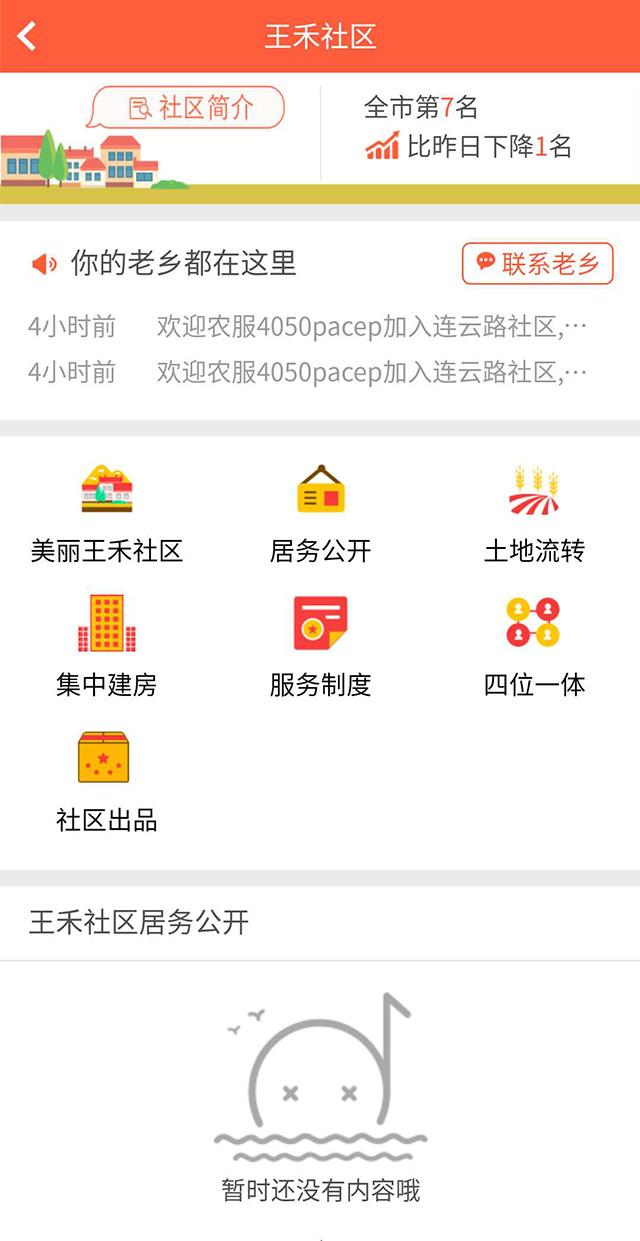
Task: Go back using the top-left arrow
Action: pos(27,37)
